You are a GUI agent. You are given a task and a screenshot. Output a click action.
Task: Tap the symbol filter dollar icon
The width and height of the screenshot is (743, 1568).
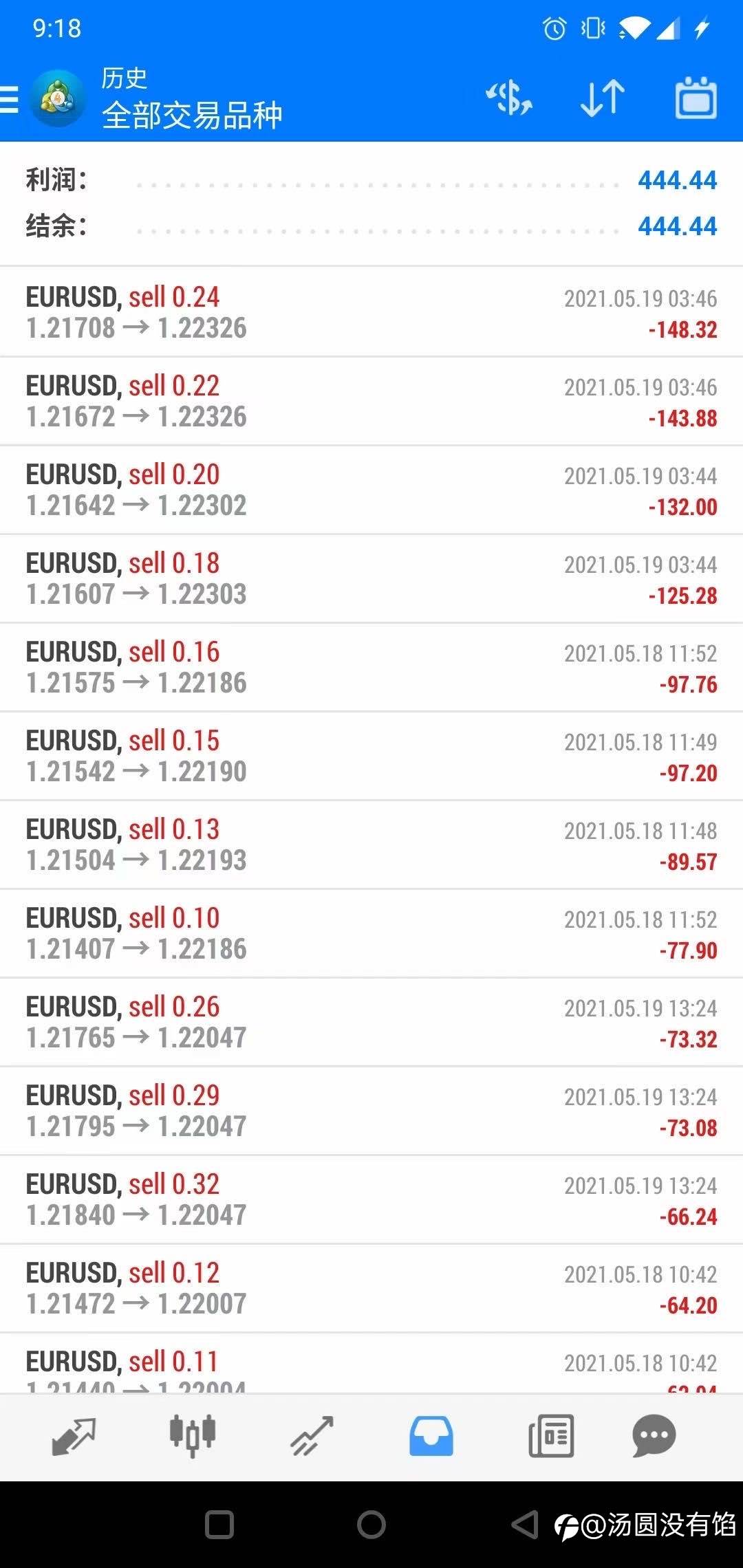click(509, 98)
